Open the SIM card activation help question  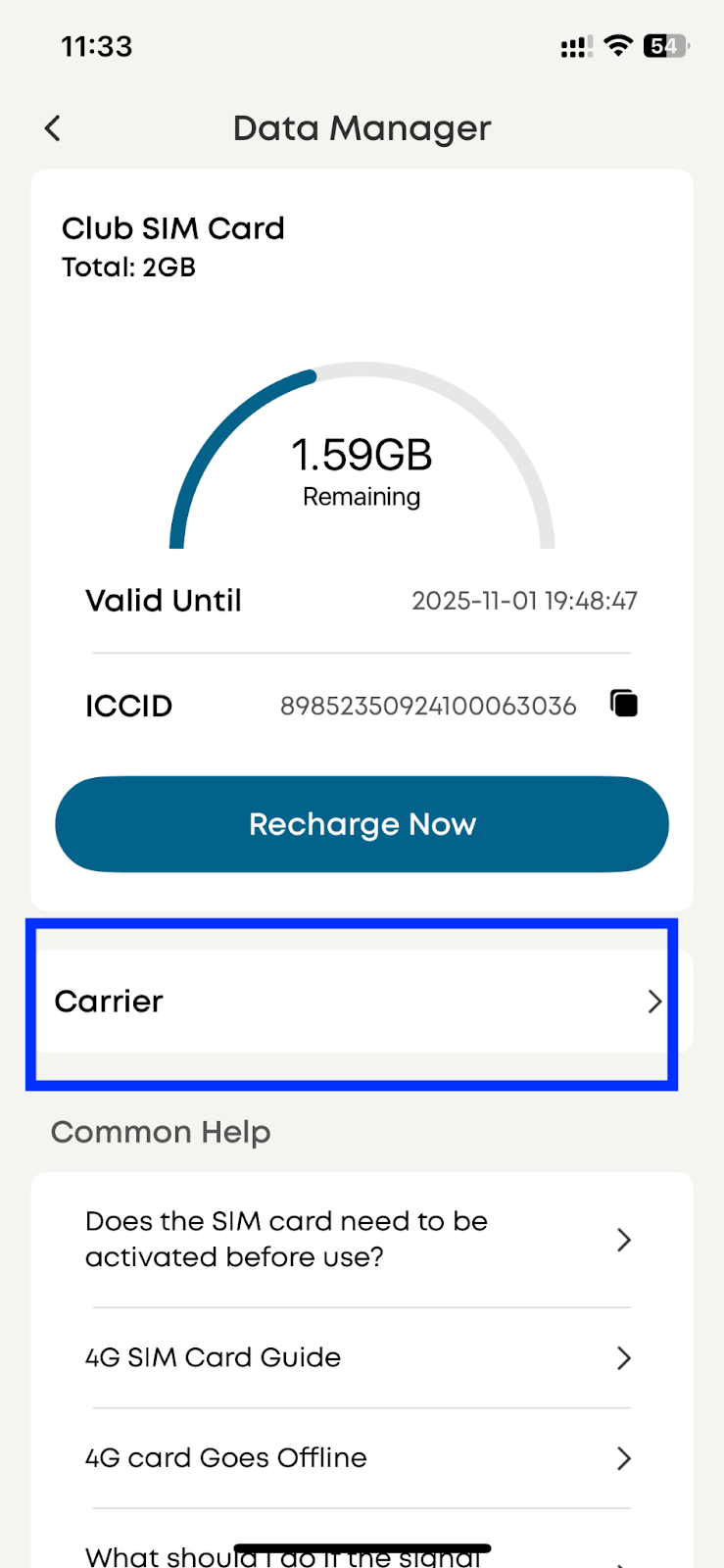(359, 1240)
